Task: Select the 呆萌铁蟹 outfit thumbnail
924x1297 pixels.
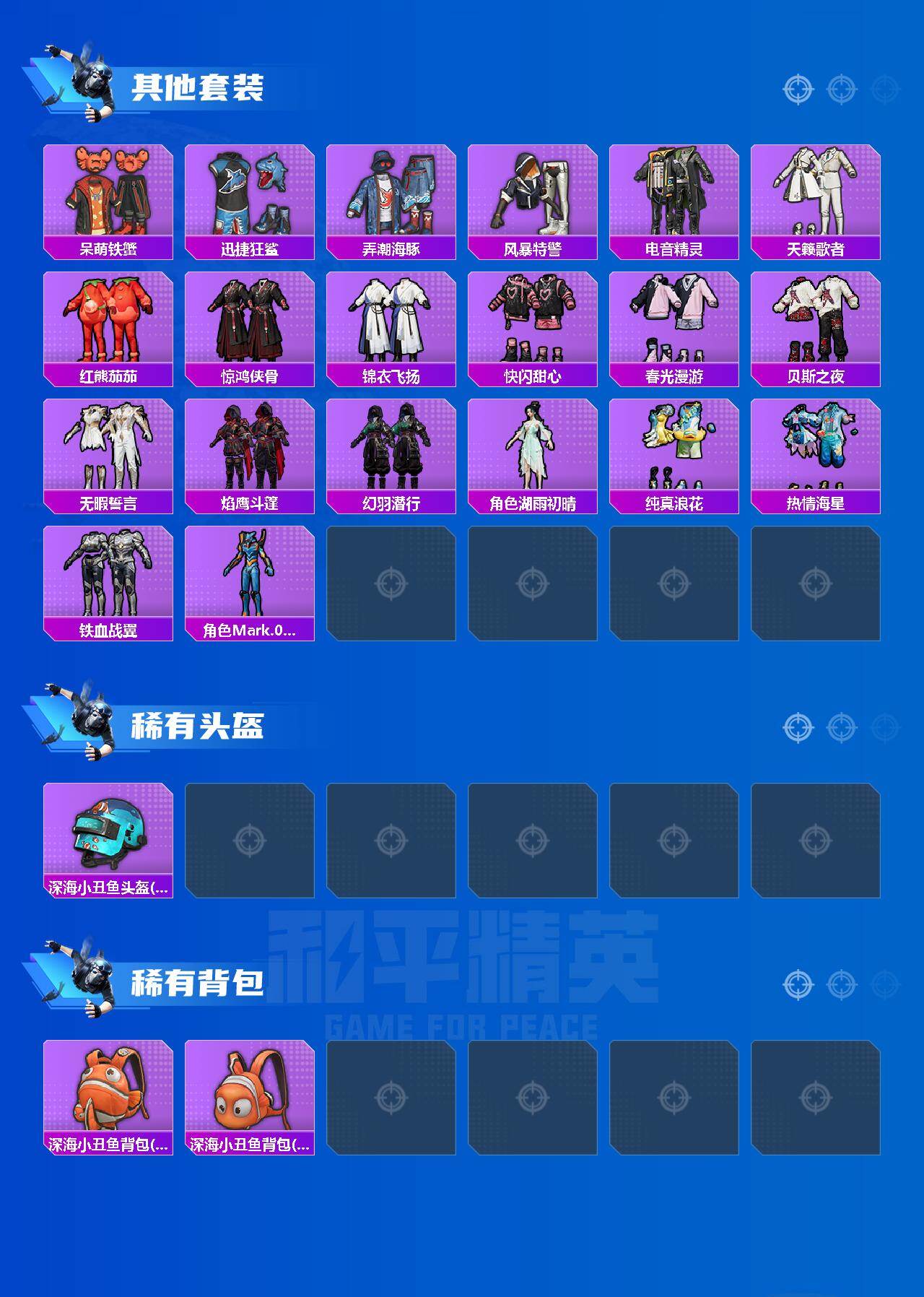Action: pos(108,195)
